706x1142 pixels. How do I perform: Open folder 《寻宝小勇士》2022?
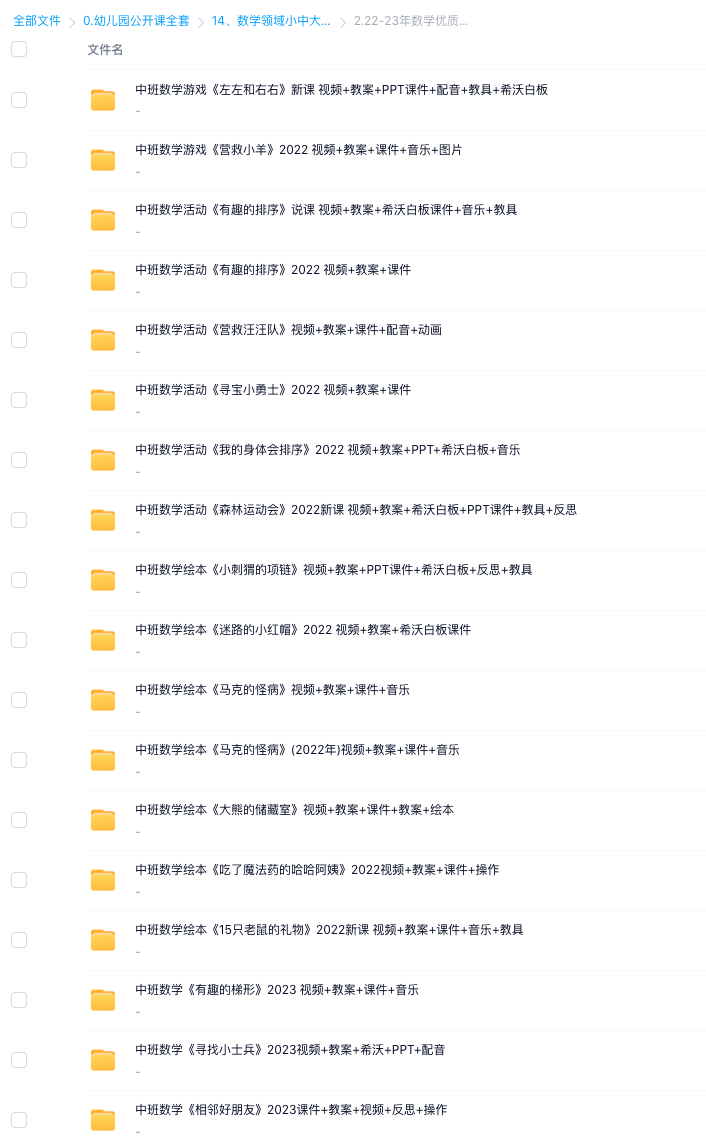(x=273, y=390)
